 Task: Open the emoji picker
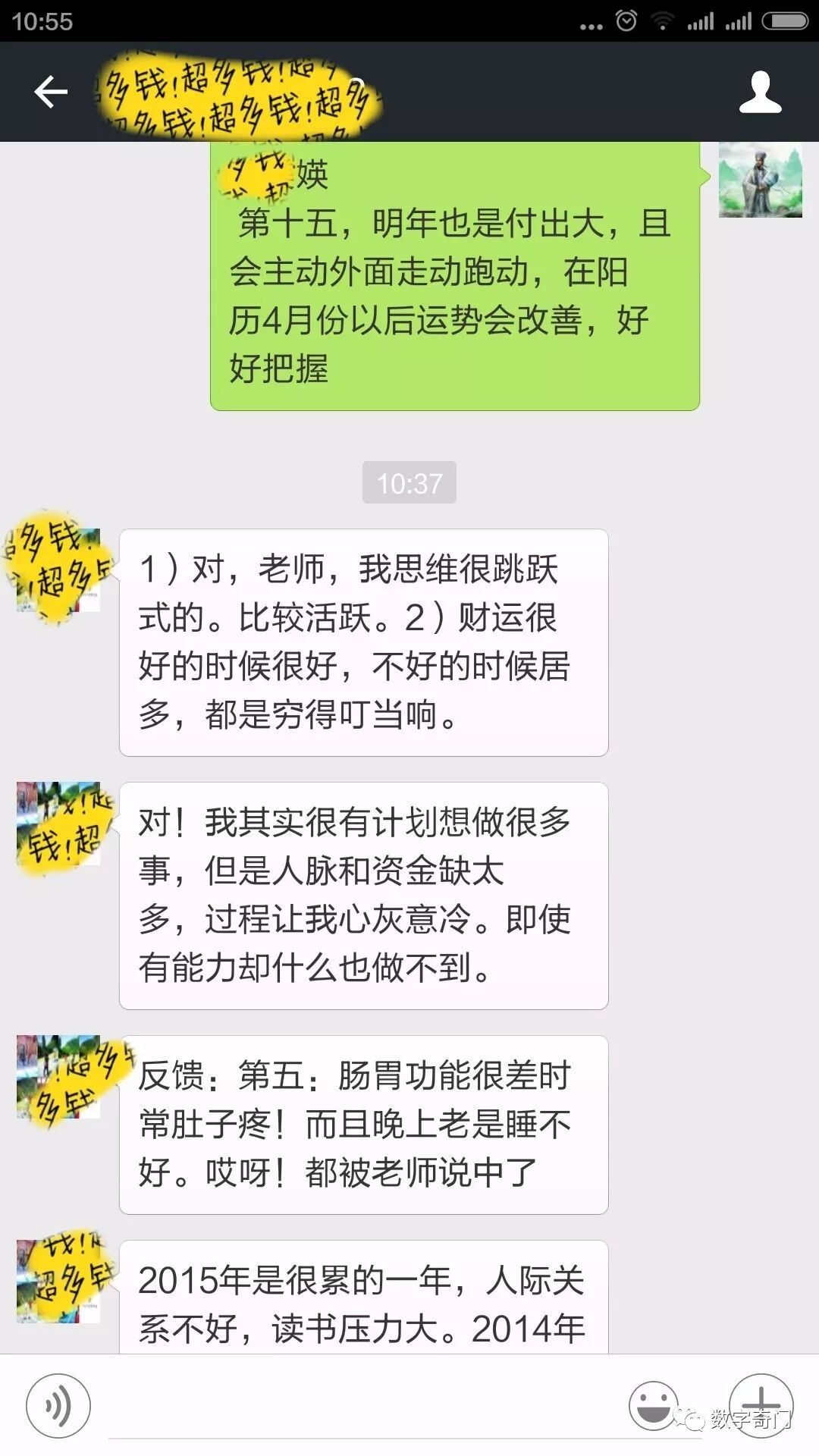click(x=653, y=1405)
